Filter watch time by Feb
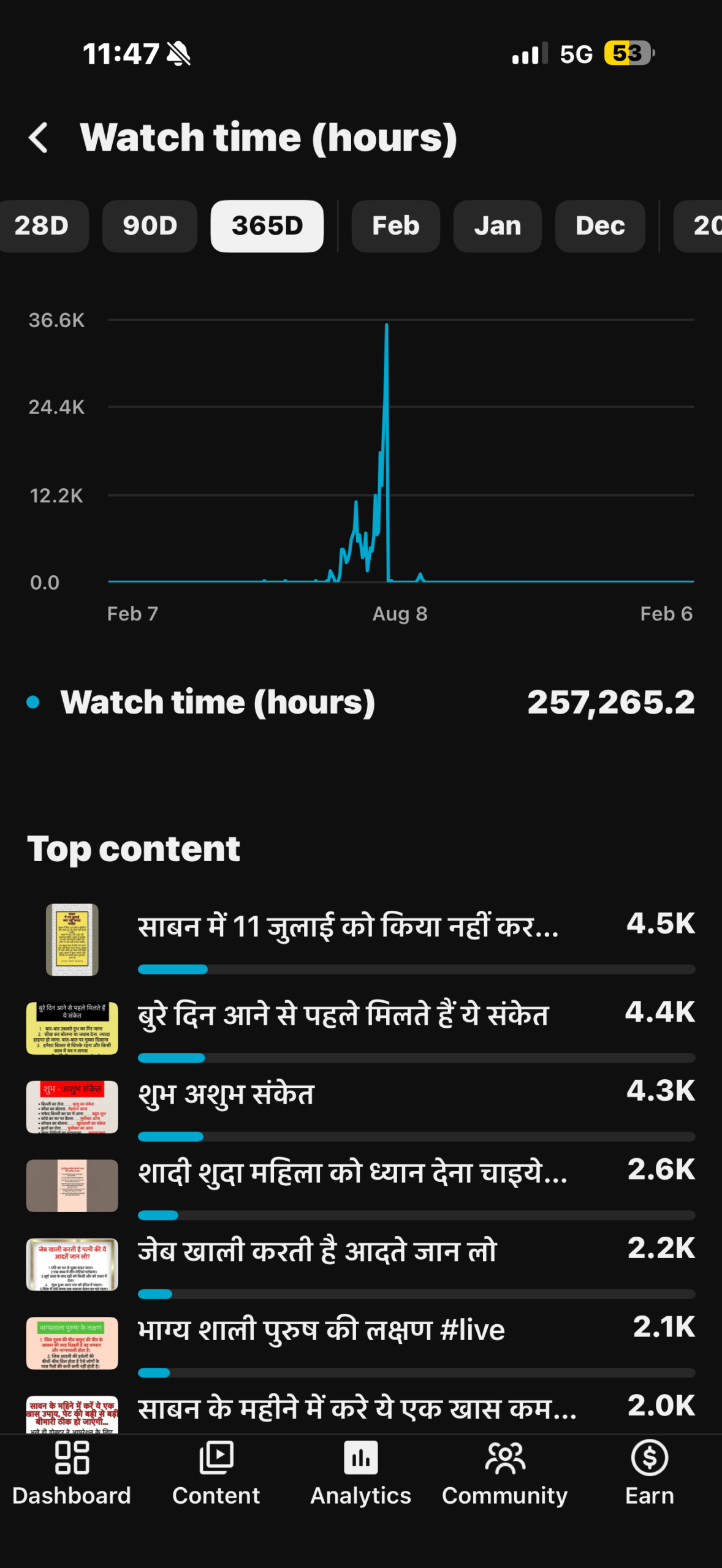722x1568 pixels. [396, 226]
